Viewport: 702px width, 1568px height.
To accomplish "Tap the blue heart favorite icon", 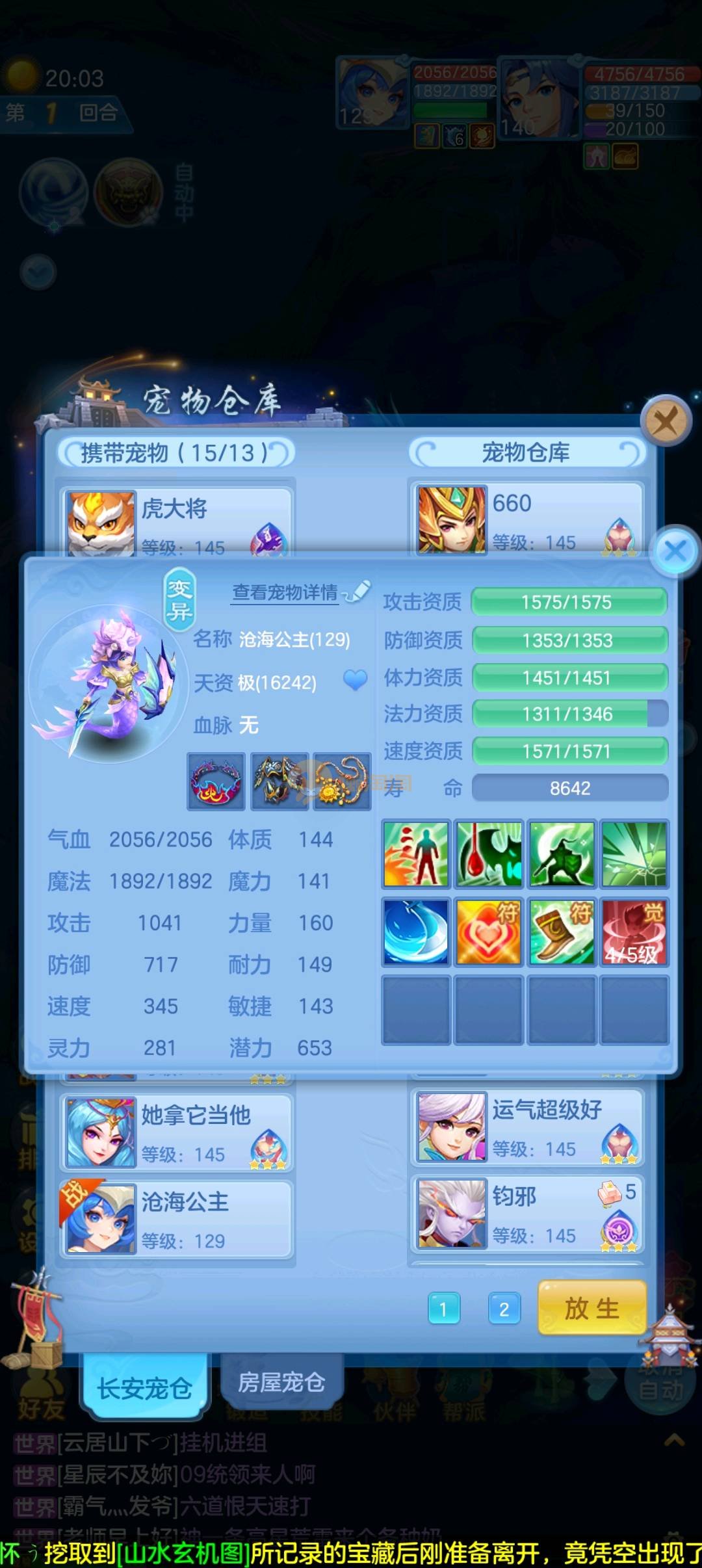I will click(x=355, y=681).
